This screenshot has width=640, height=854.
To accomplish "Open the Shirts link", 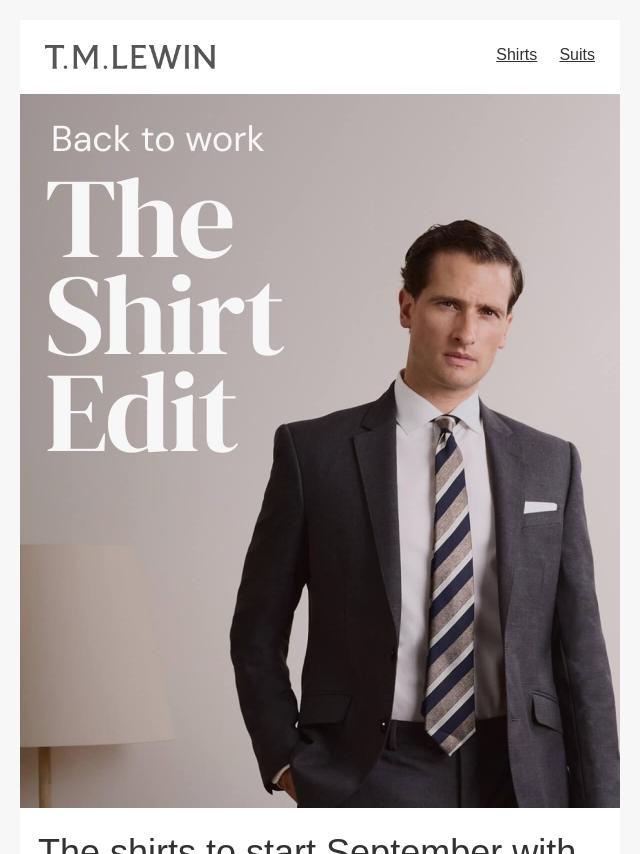I will (516, 54).
